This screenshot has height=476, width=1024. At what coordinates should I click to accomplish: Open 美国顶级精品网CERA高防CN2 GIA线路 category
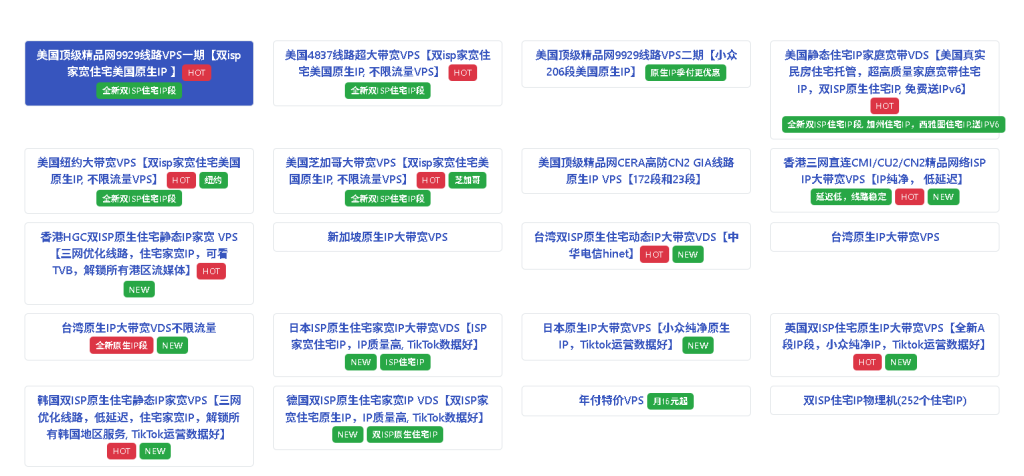(636, 170)
